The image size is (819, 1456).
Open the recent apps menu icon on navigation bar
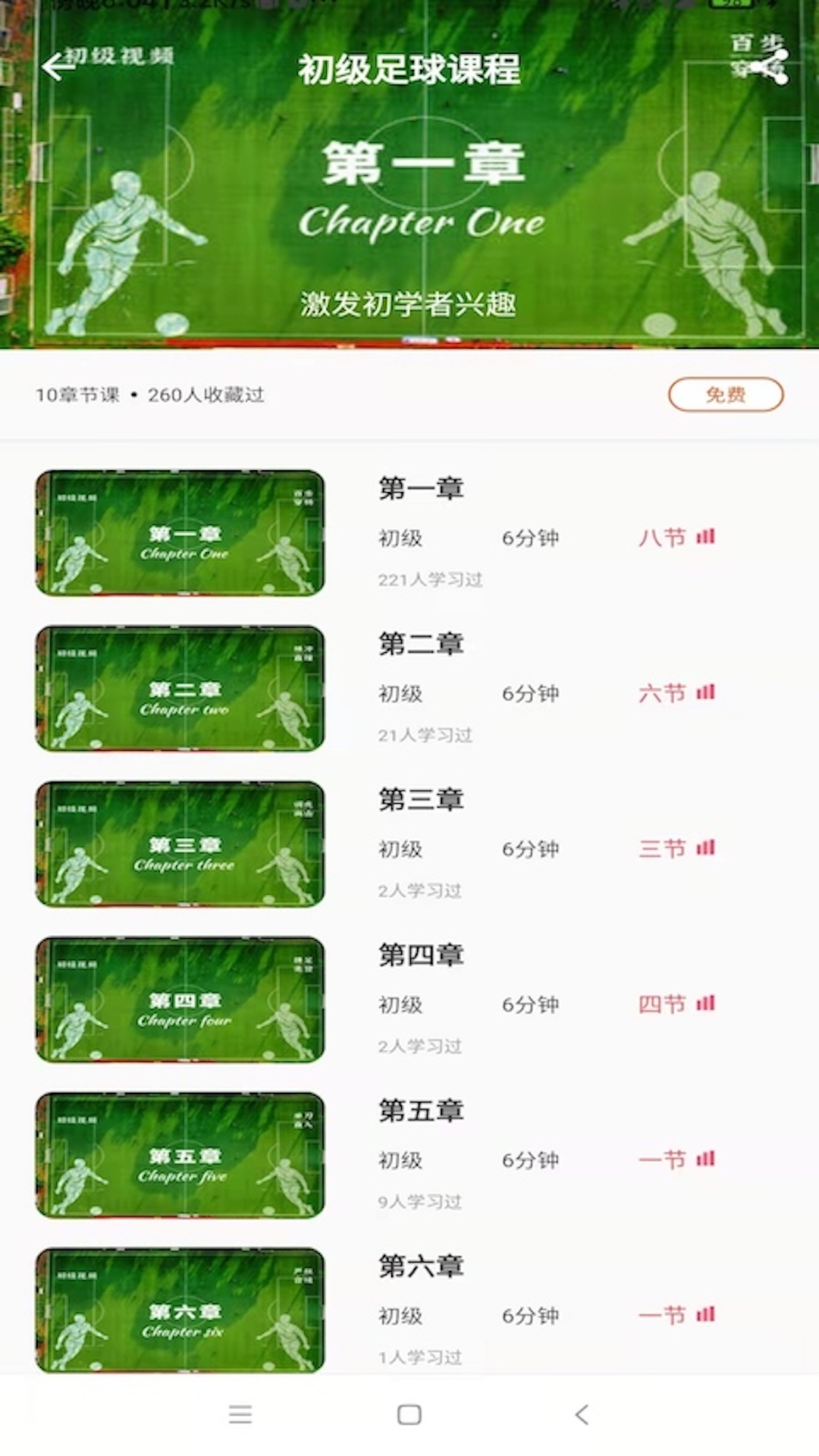pyautogui.click(x=240, y=1415)
